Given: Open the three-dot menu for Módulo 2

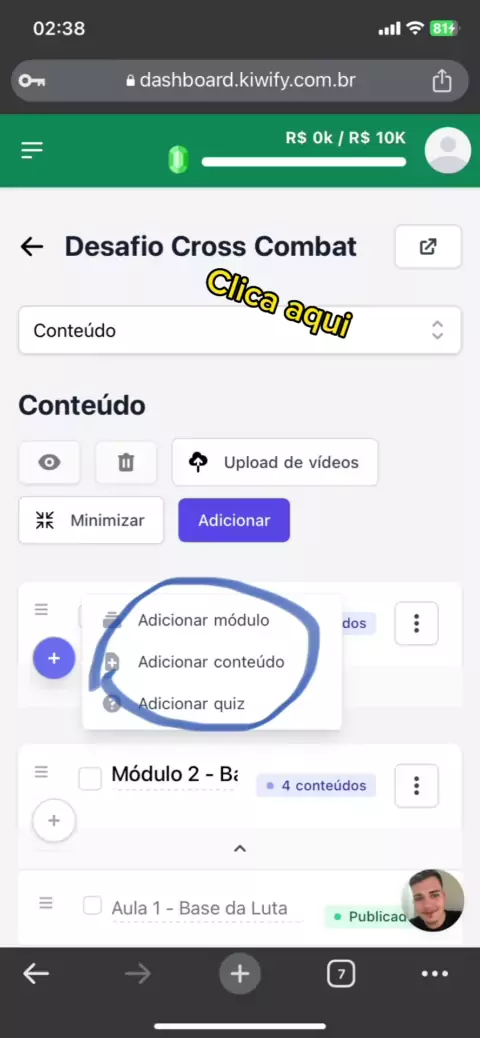Looking at the screenshot, I should pos(416,786).
